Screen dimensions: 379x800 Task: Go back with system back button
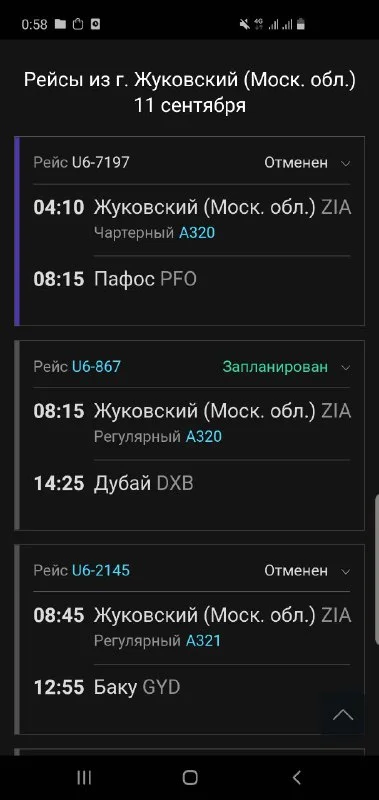(296, 778)
